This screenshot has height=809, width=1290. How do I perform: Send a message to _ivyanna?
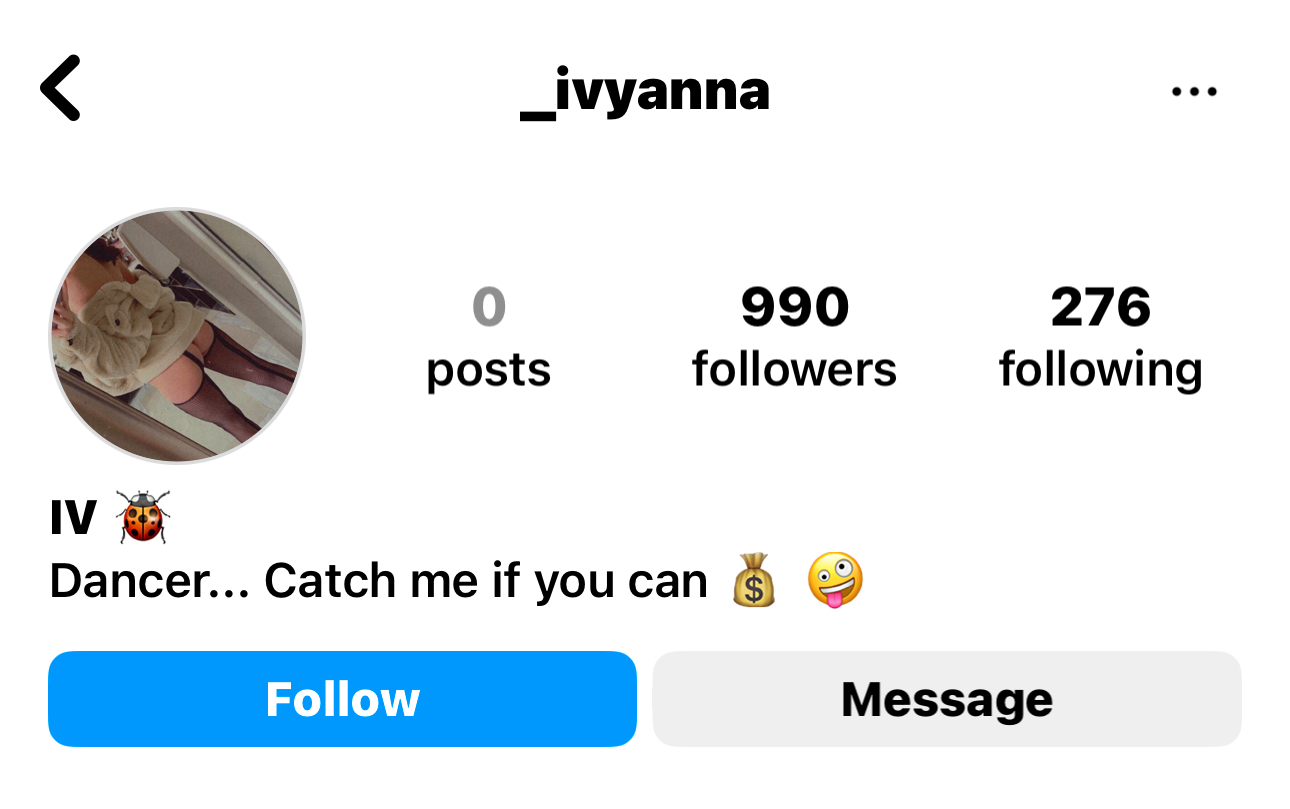(946, 699)
